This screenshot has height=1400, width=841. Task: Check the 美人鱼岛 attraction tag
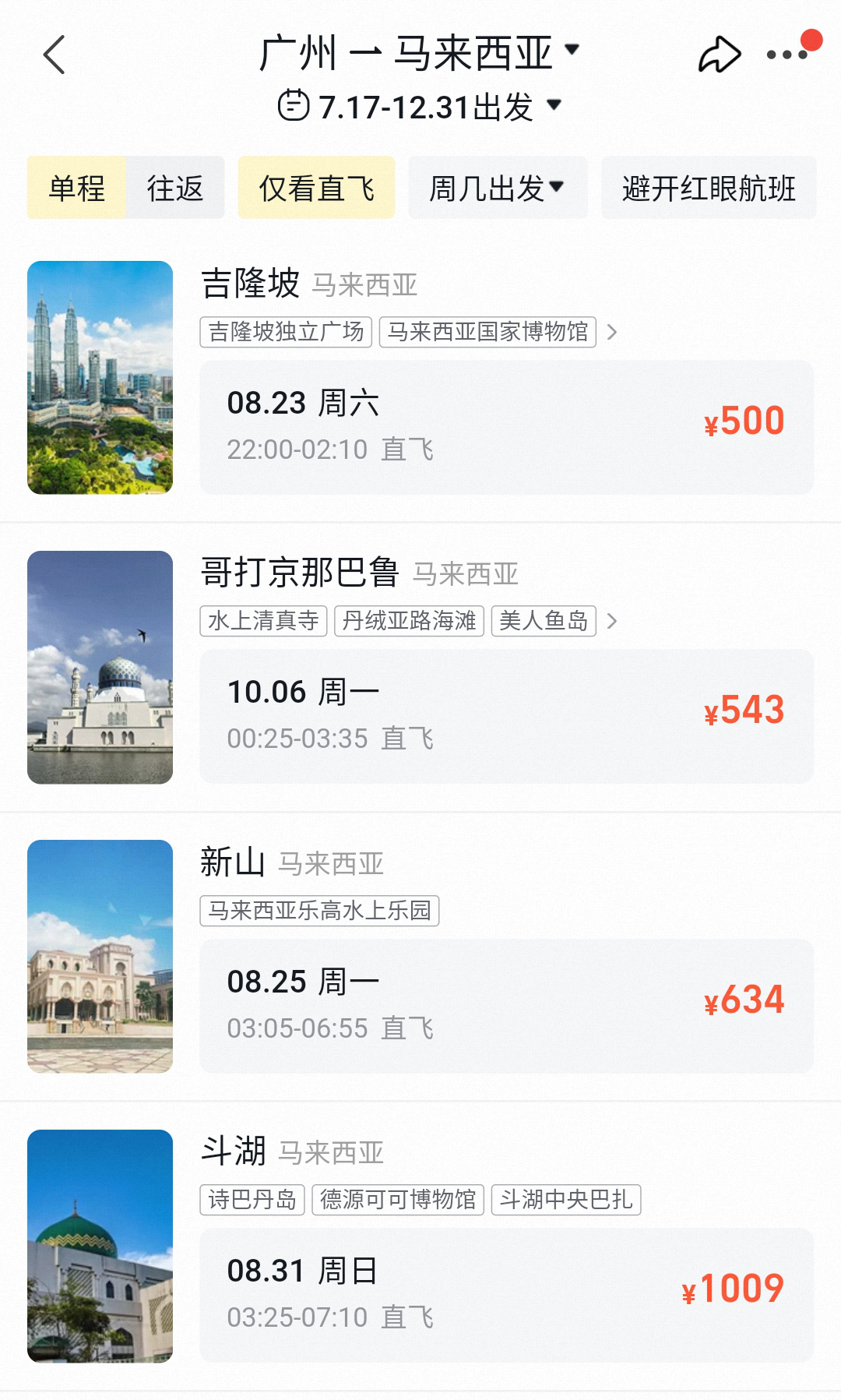544,621
